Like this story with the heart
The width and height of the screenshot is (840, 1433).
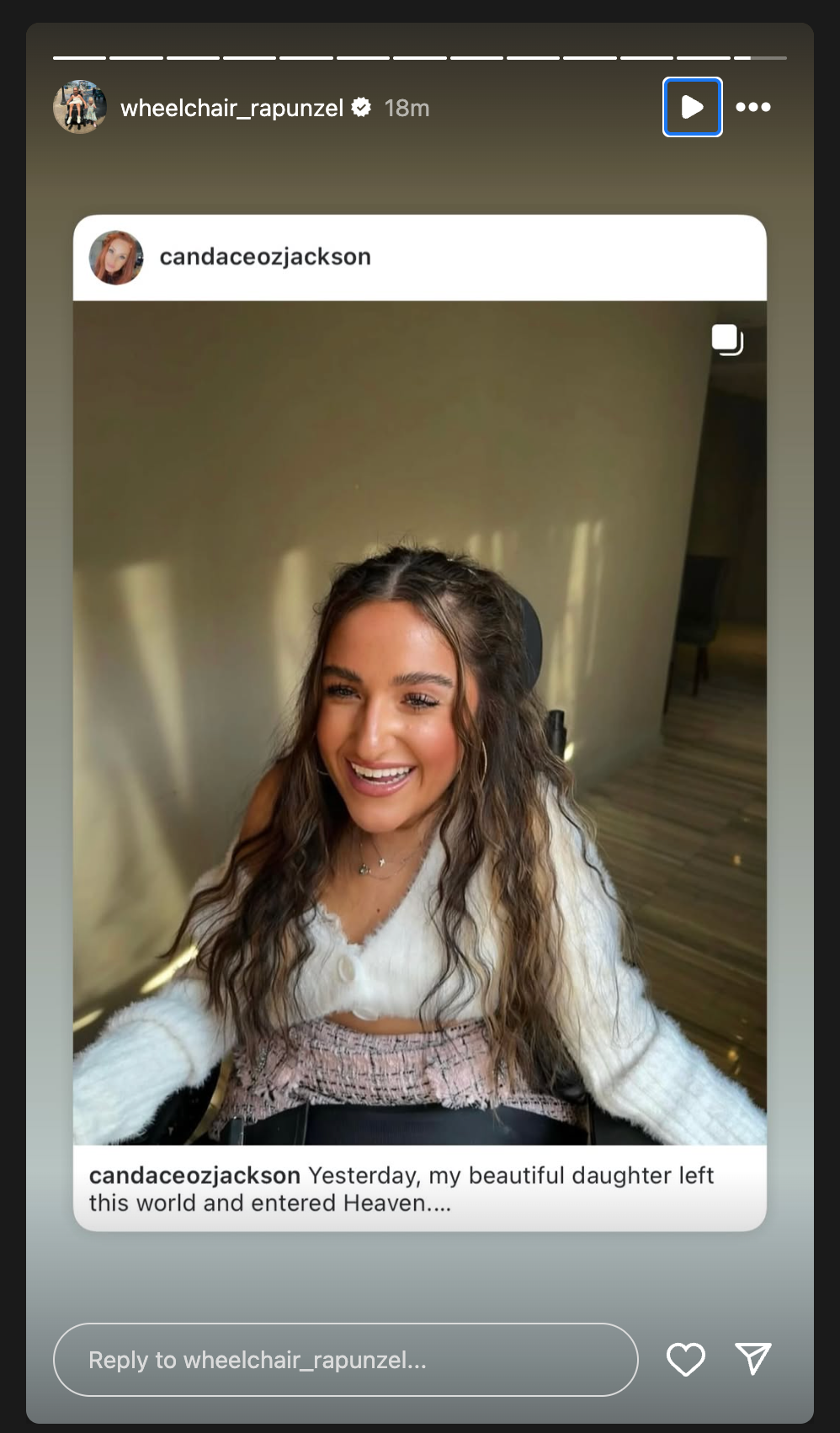coord(685,1359)
